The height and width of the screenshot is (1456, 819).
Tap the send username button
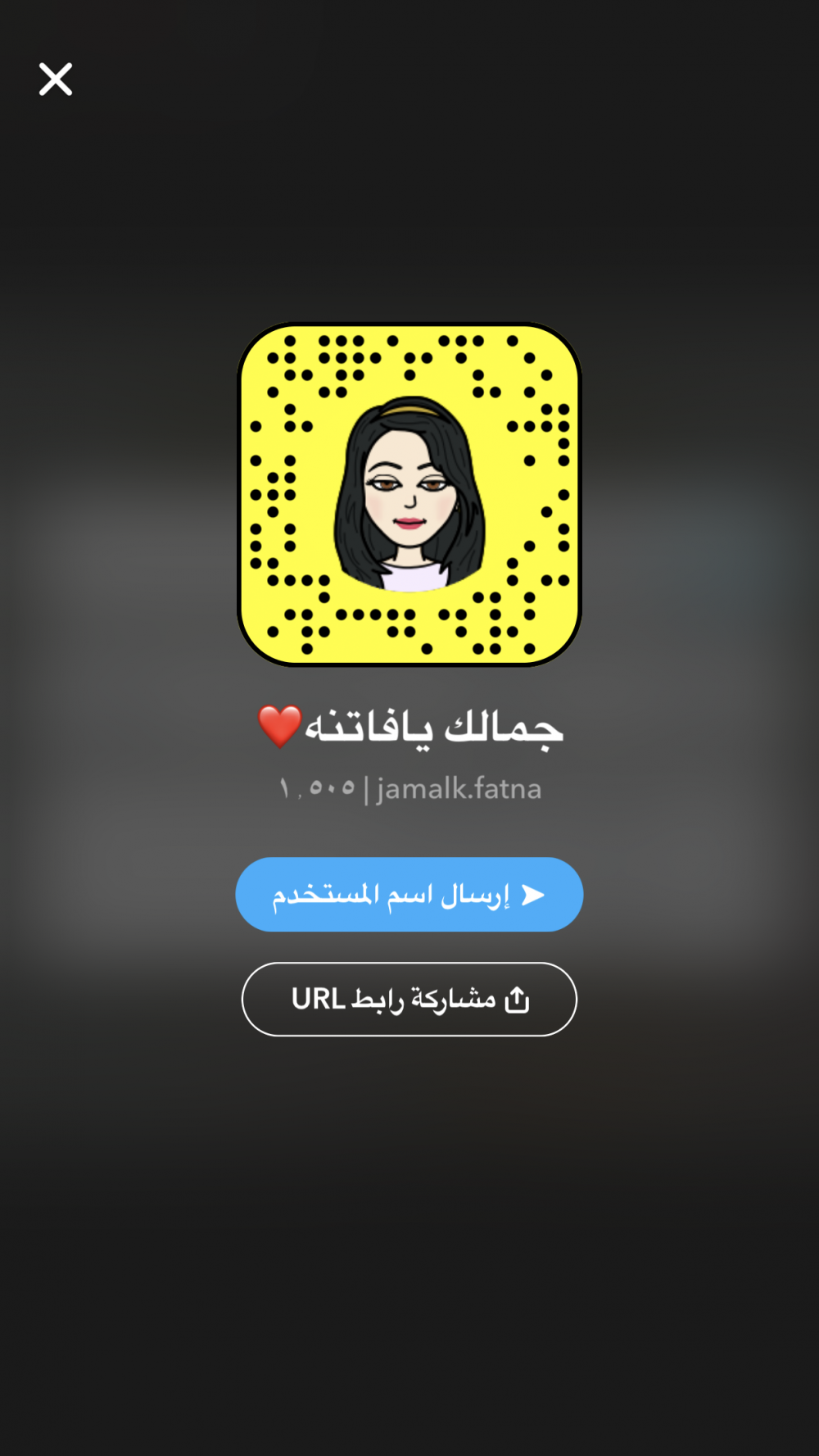[409, 894]
